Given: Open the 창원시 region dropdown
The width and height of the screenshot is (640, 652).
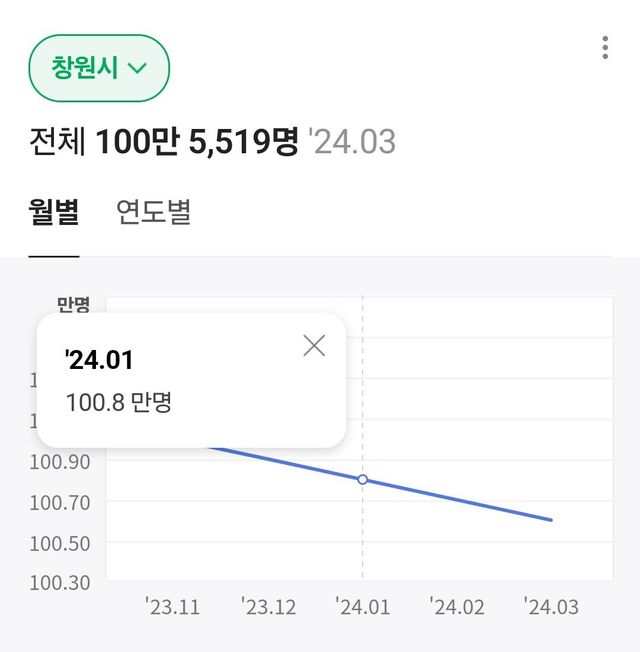Looking at the screenshot, I should pos(99,68).
